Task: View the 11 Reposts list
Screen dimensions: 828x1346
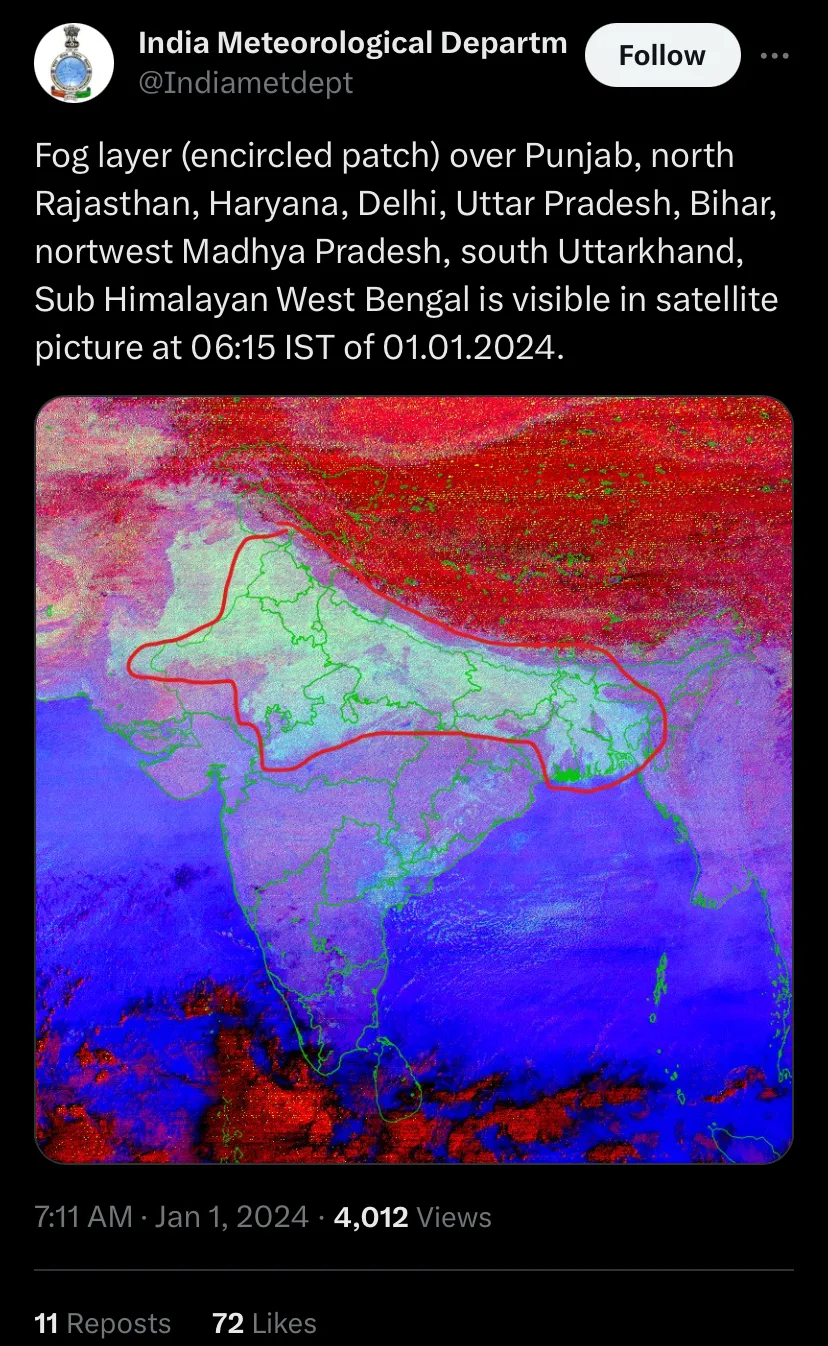Action: (x=102, y=1323)
